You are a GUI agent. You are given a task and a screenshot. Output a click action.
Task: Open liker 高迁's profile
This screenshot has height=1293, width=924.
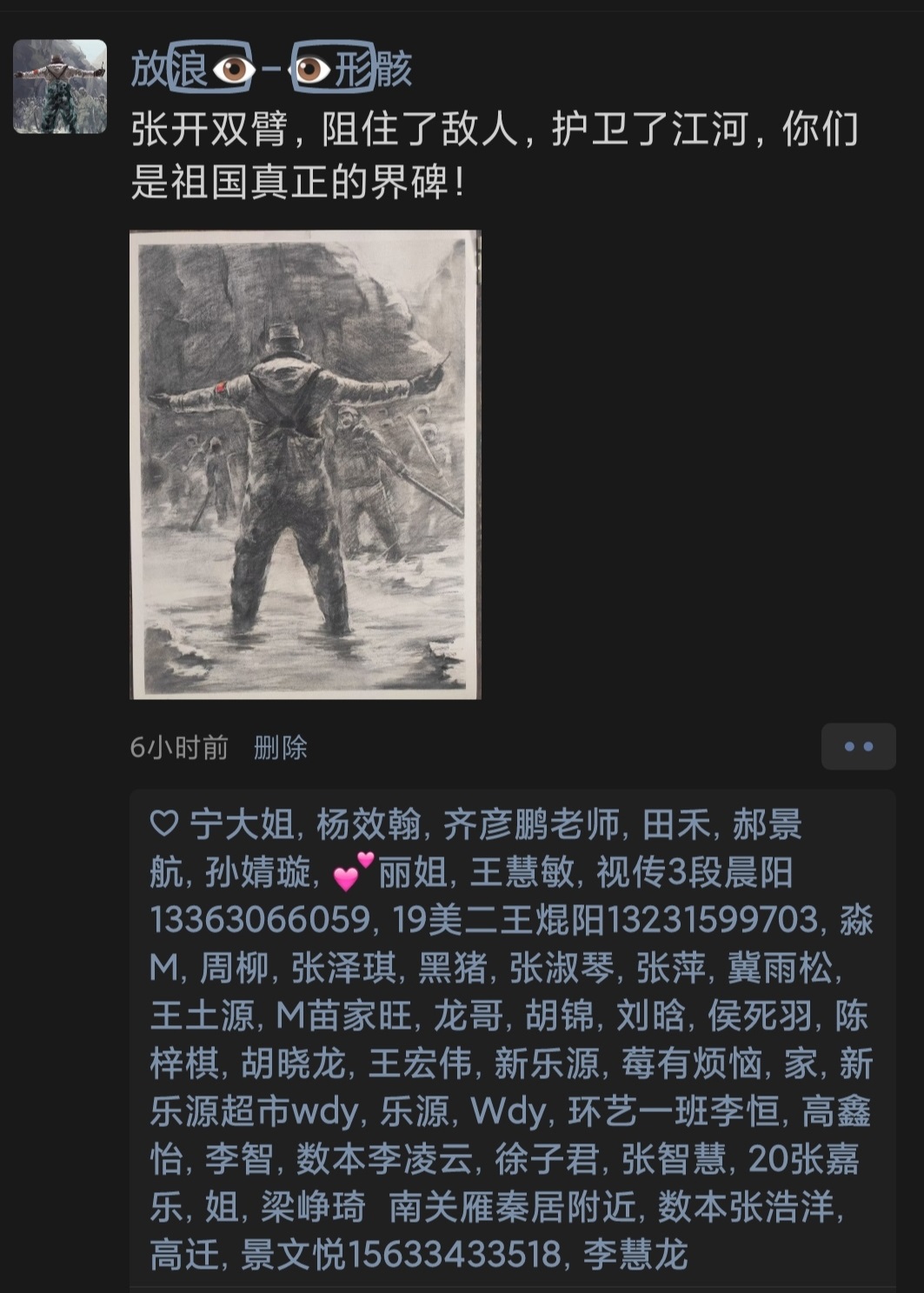click(184, 1255)
